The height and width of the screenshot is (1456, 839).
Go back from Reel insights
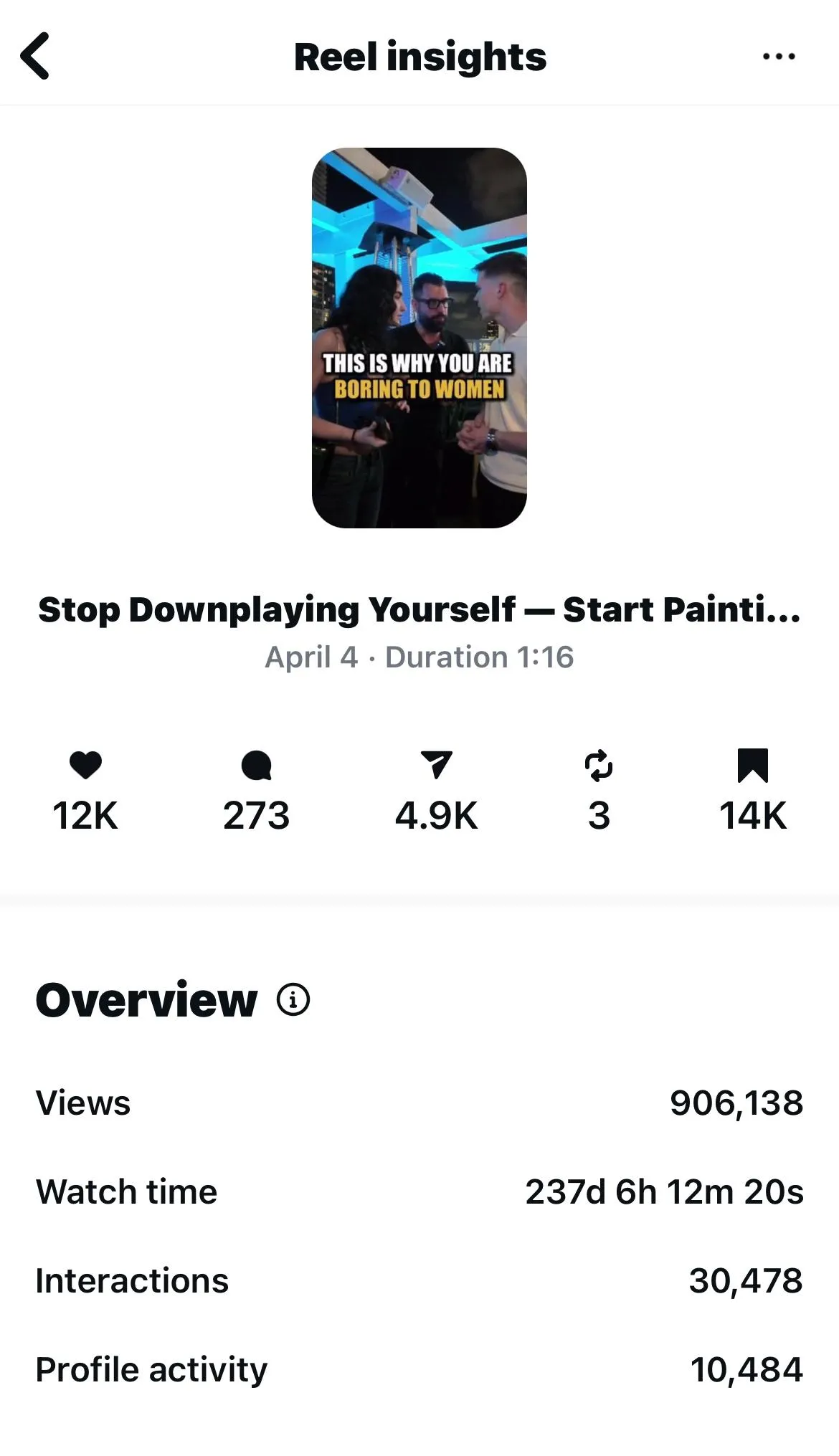(35, 56)
